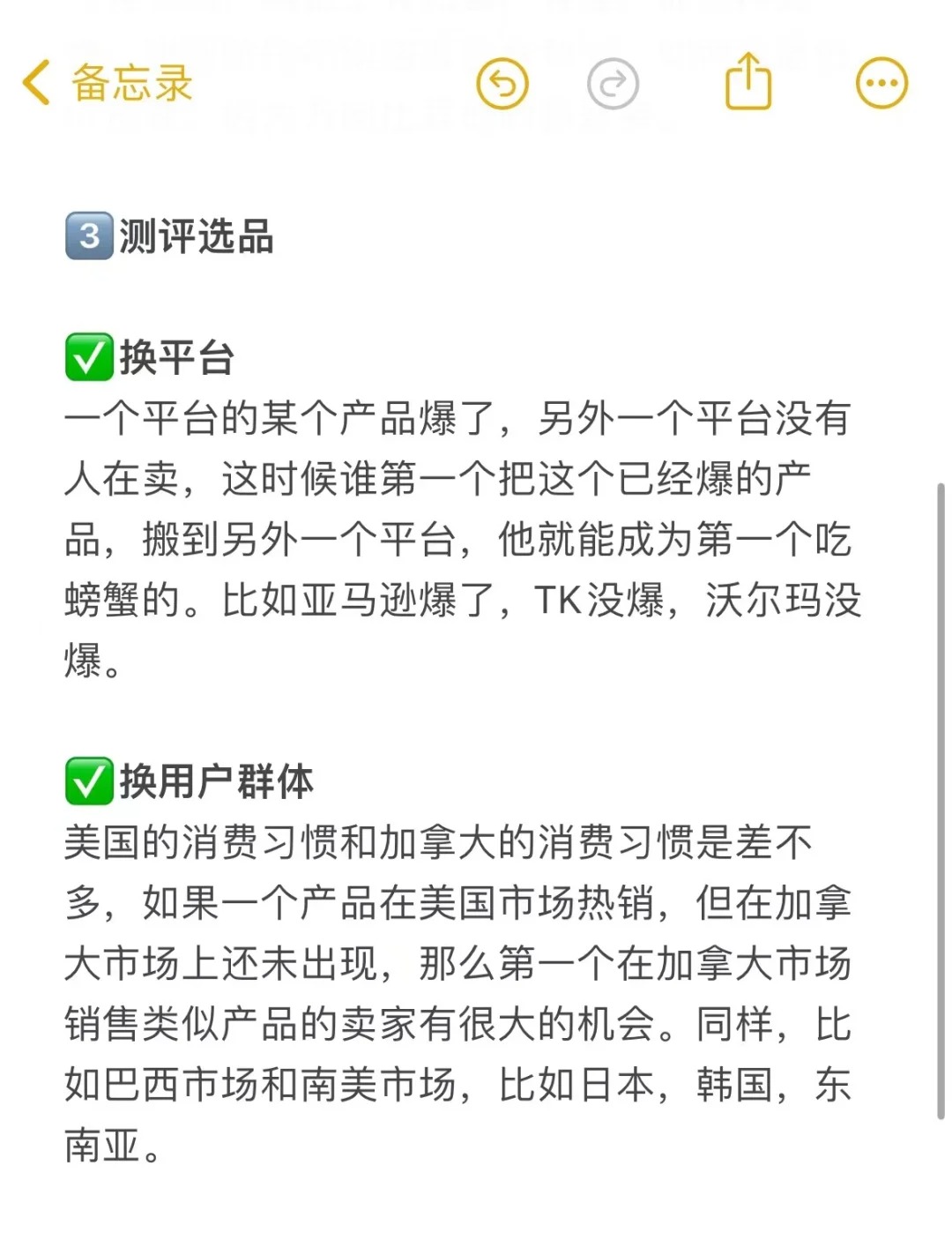Viewport: 952px width, 1240px height.
Task: Undo the last edit
Action: pyautogui.click(x=502, y=84)
